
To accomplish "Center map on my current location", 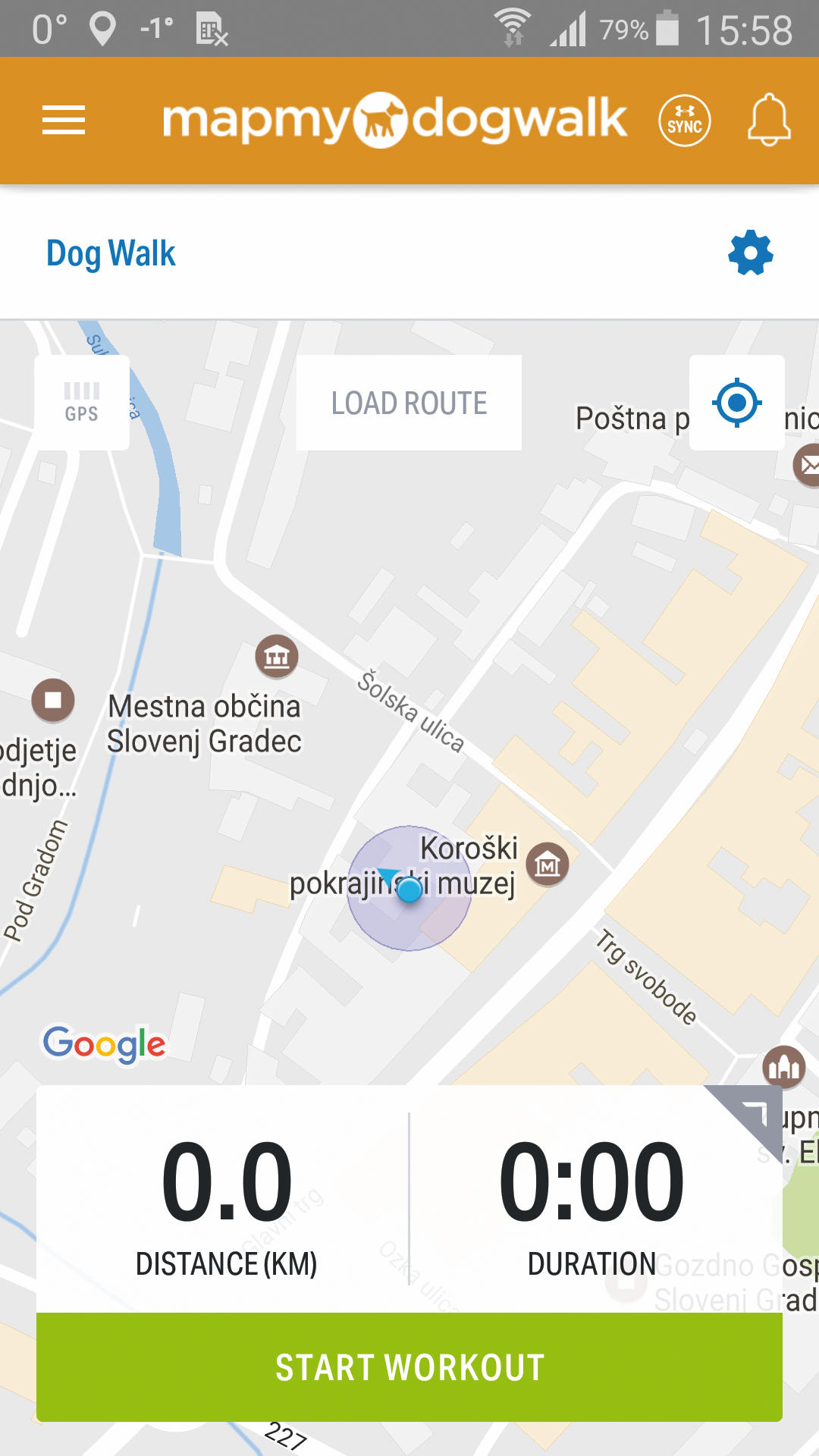I will [x=736, y=403].
